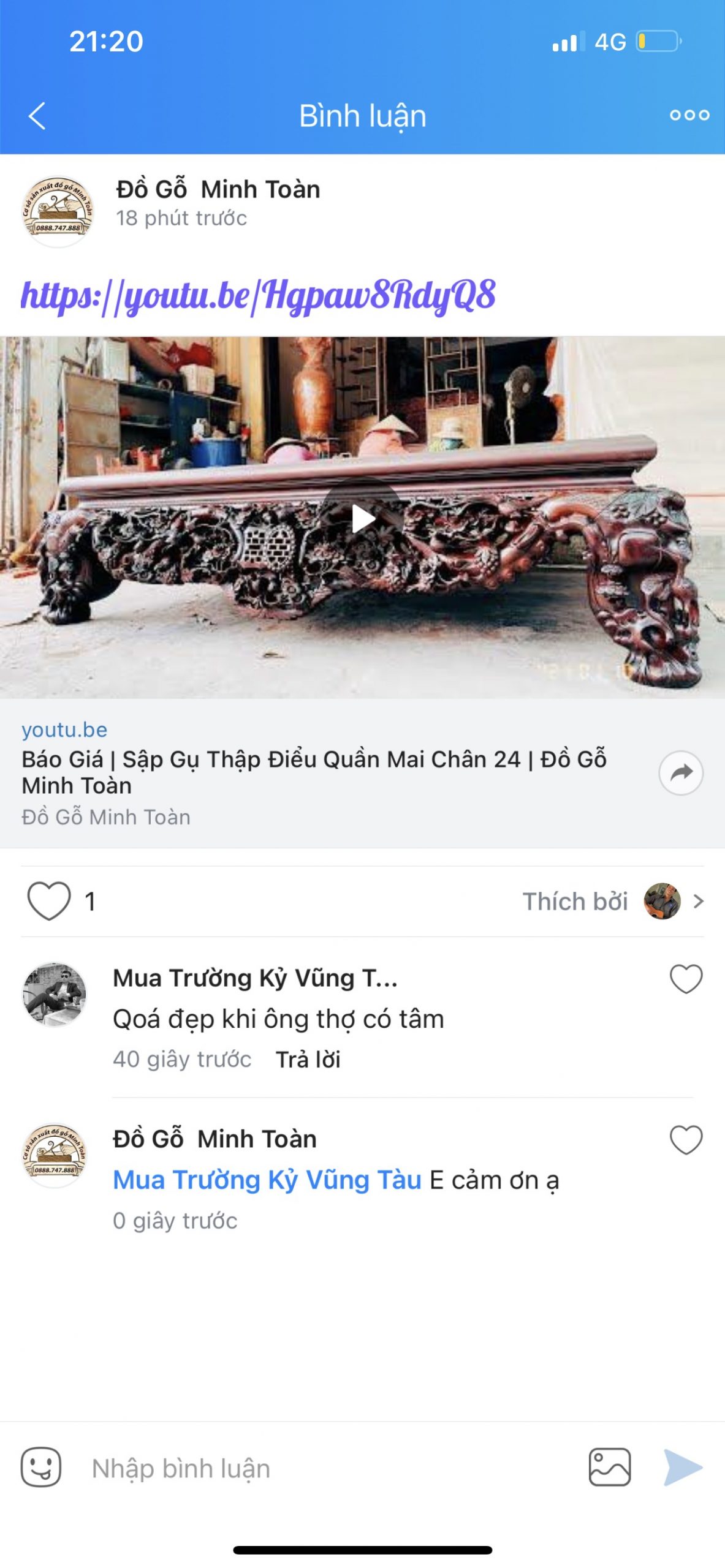Open the tagged Mua Trường Kỳ Vũng Tàu mention
The height and width of the screenshot is (1568, 725).
pos(267,1180)
